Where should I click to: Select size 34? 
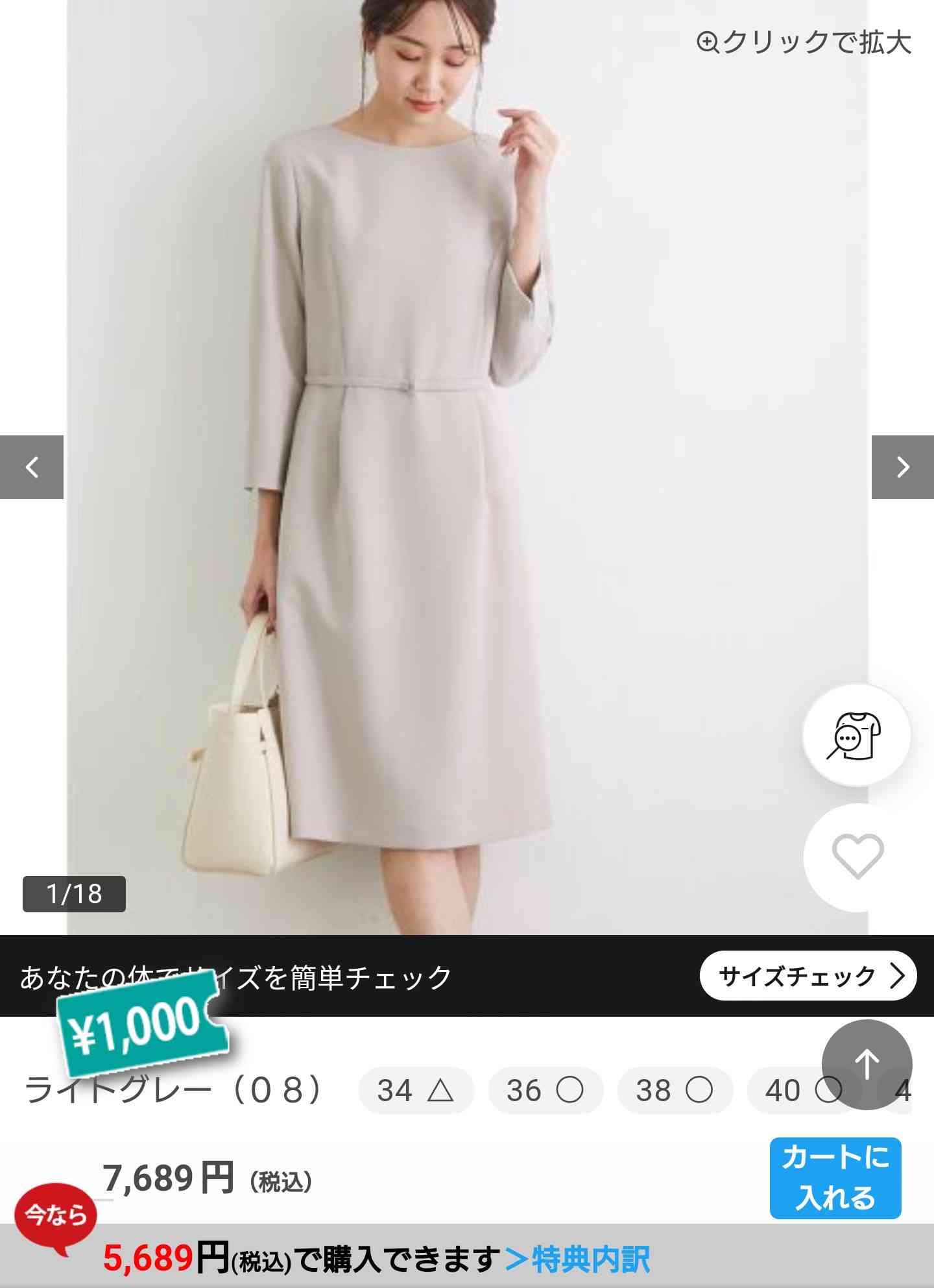point(416,1091)
